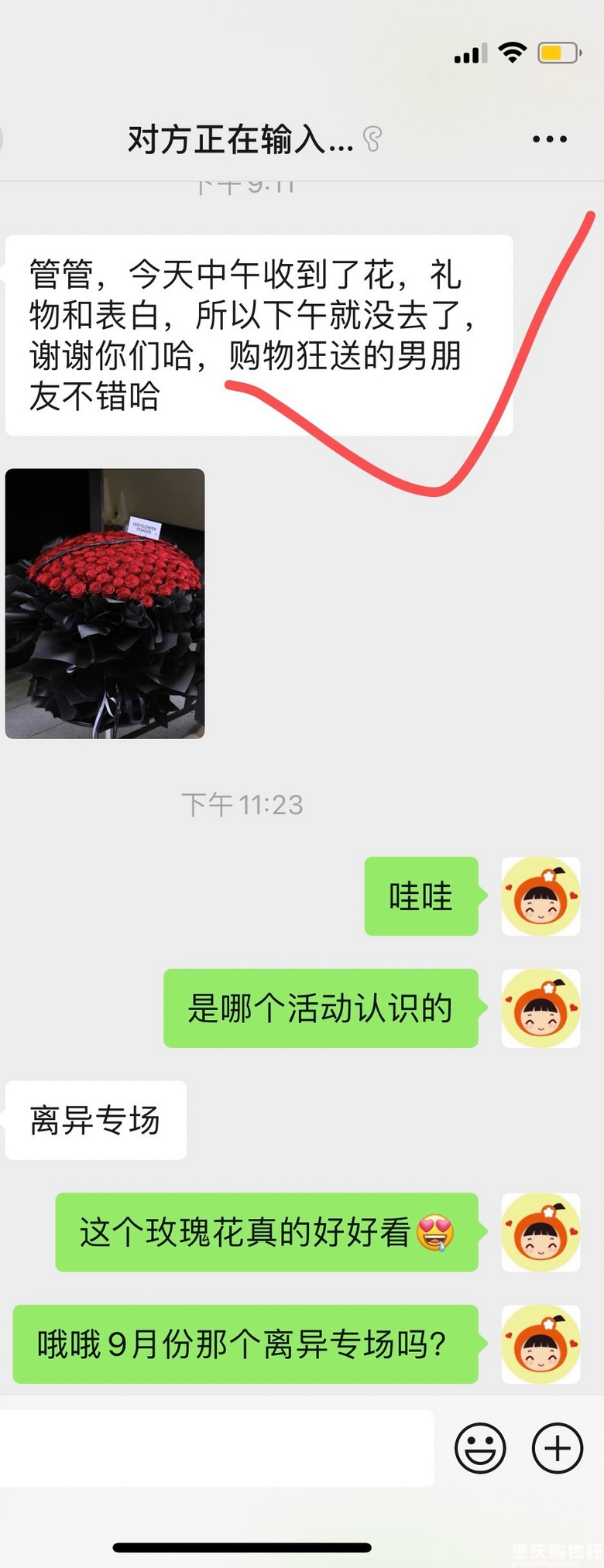Screen dimensions: 604x1568
Task: Open the emoji sticker picker
Action: tap(480, 1447)
